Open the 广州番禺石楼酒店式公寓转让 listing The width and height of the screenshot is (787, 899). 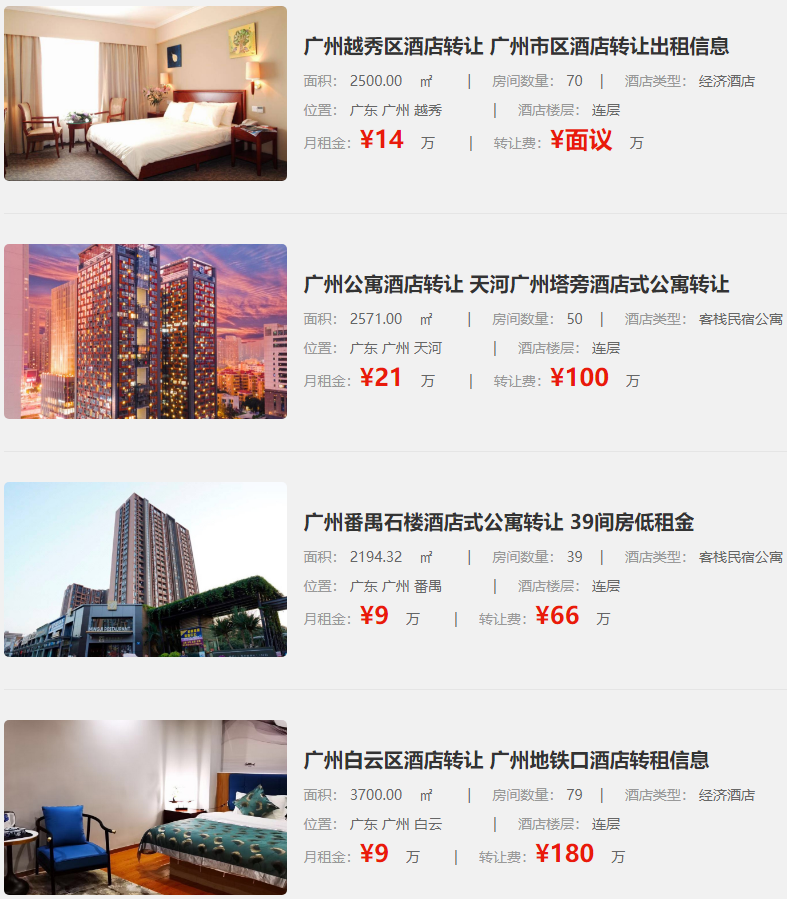click(498, 522)
